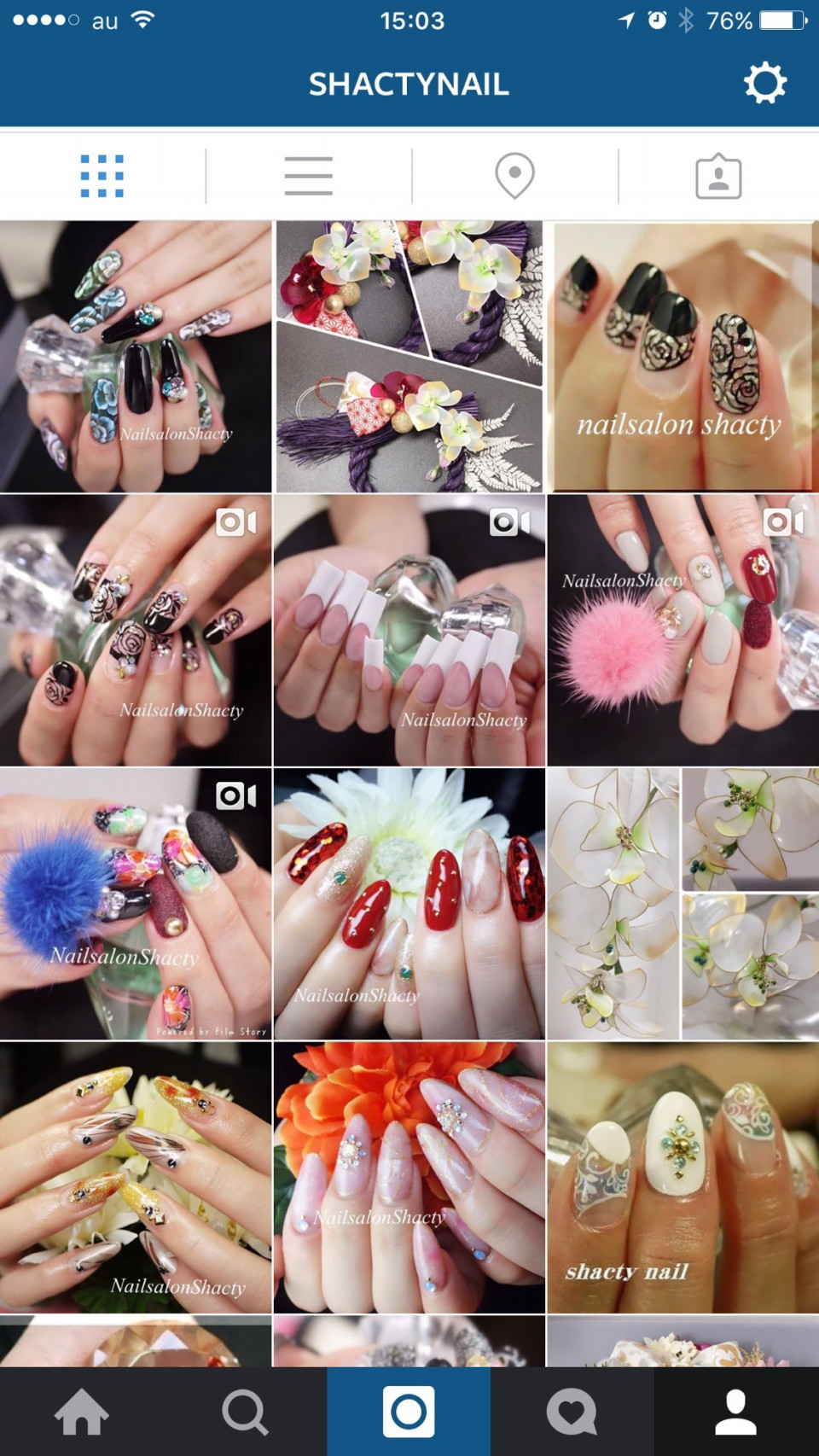Open the photo map tab

[x=514, y=177]
